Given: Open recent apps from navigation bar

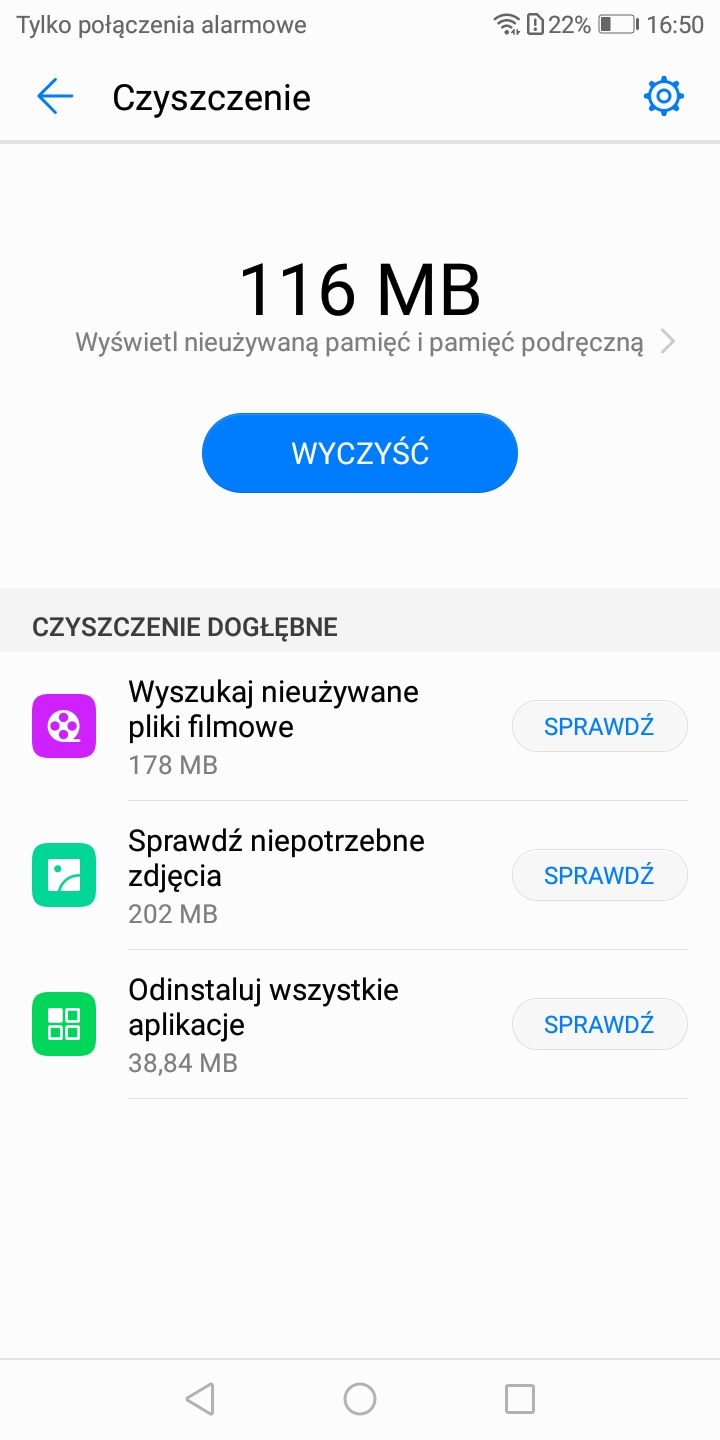Looking at the screenshot, I should point(519,1398).
